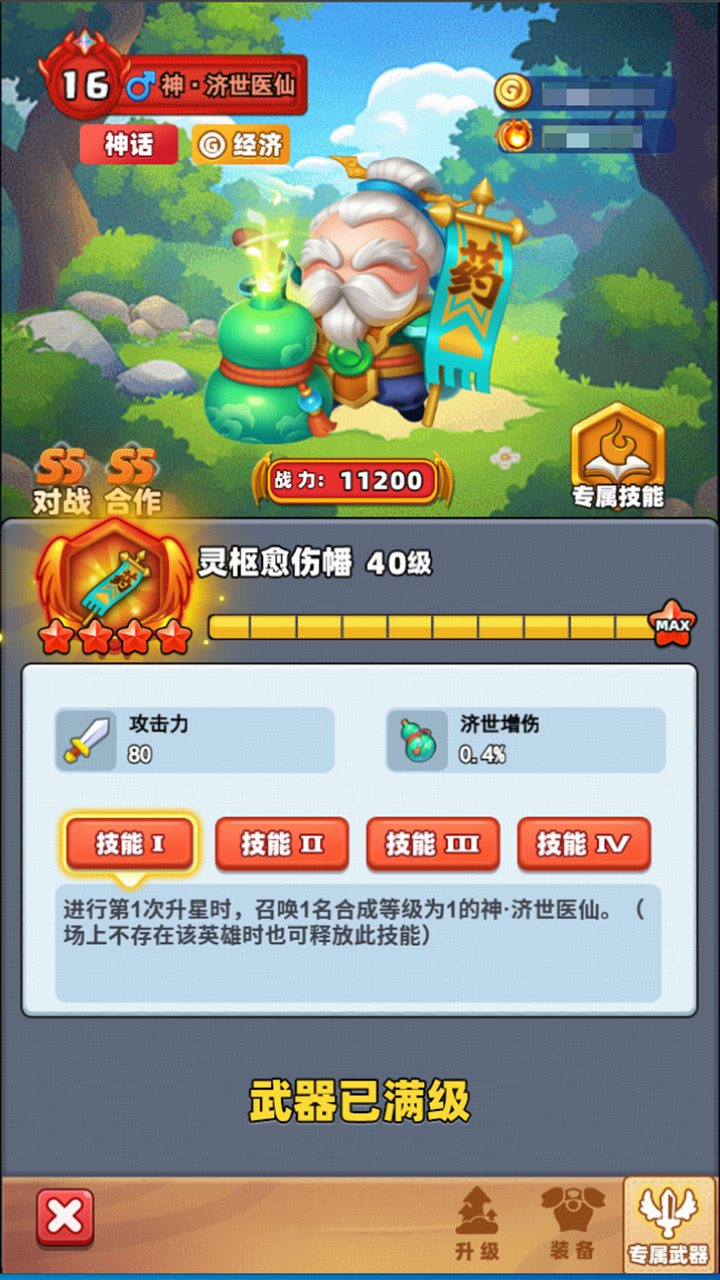Select the 专属武器 tab
Viewport: 720px width, 1280px height.
pyautogui.click(x=668, y=1224)
